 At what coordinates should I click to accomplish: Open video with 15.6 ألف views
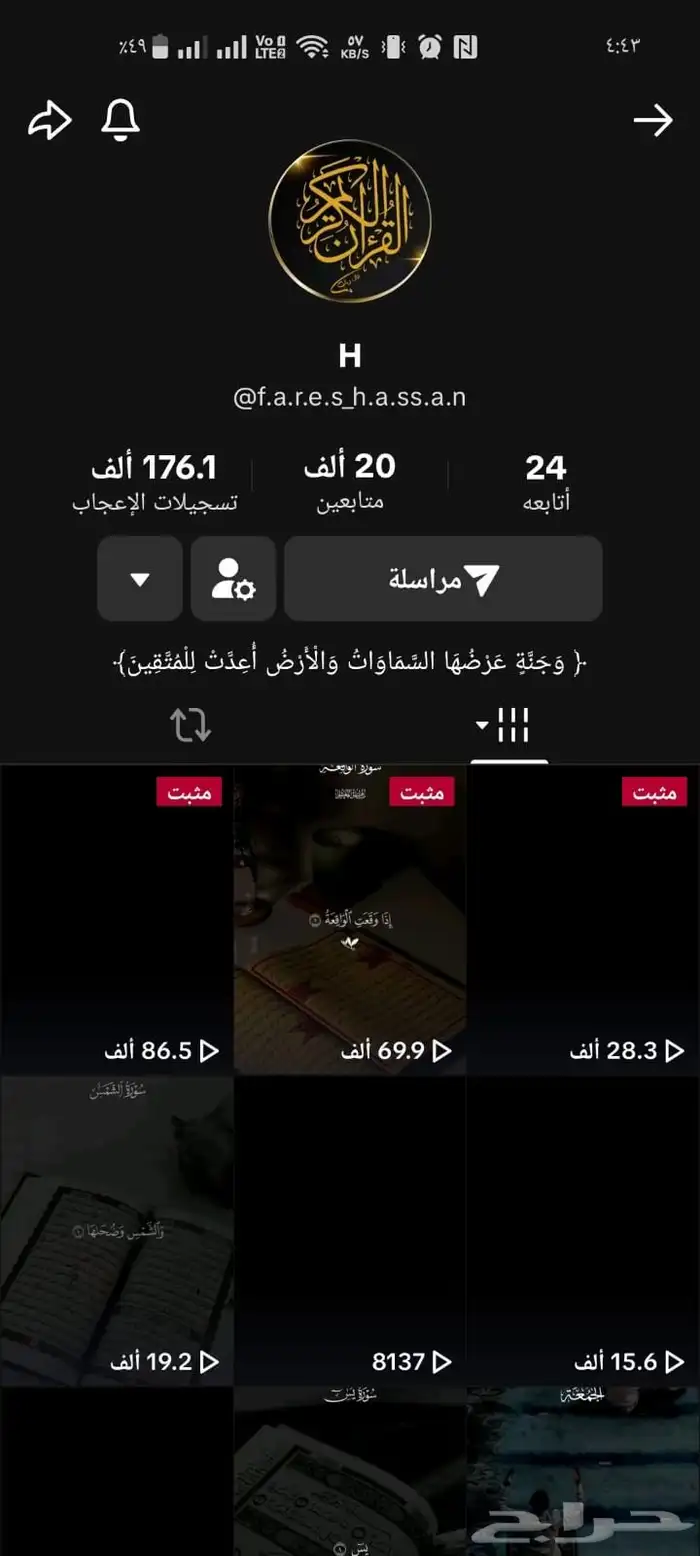(583, 1231)
